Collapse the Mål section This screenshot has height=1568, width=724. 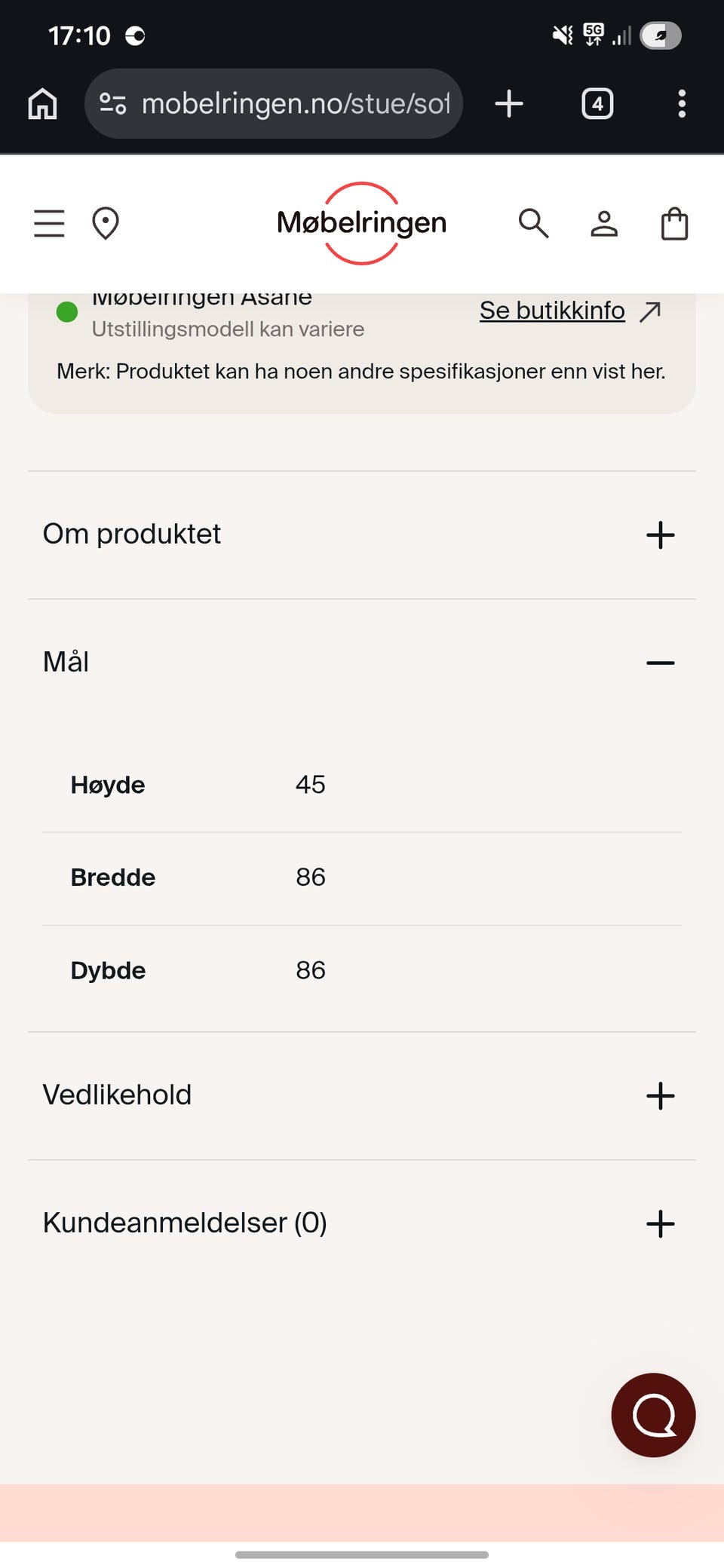(x=362, y=663)
